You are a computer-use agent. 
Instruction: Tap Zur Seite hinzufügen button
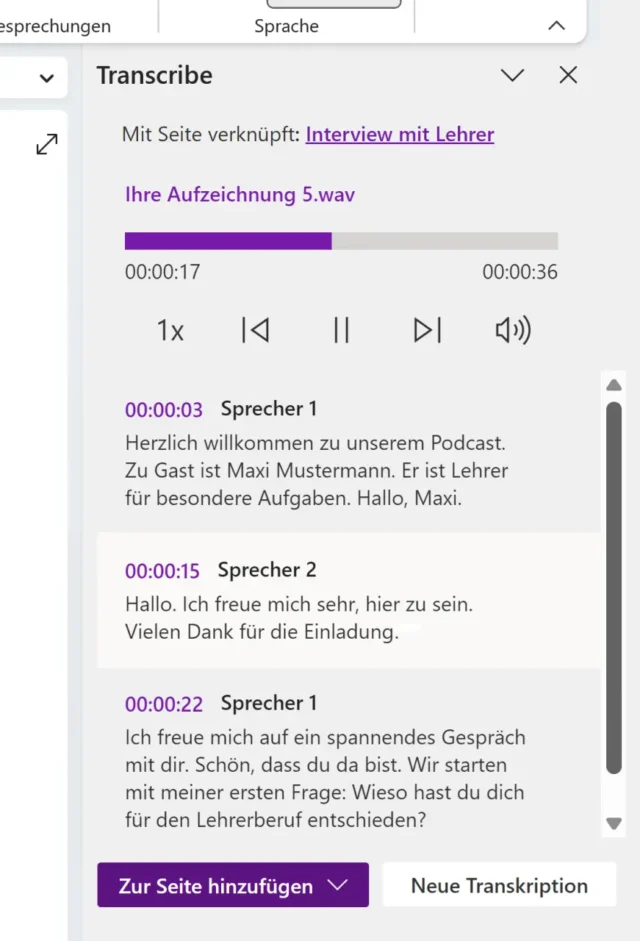(232, 886)
